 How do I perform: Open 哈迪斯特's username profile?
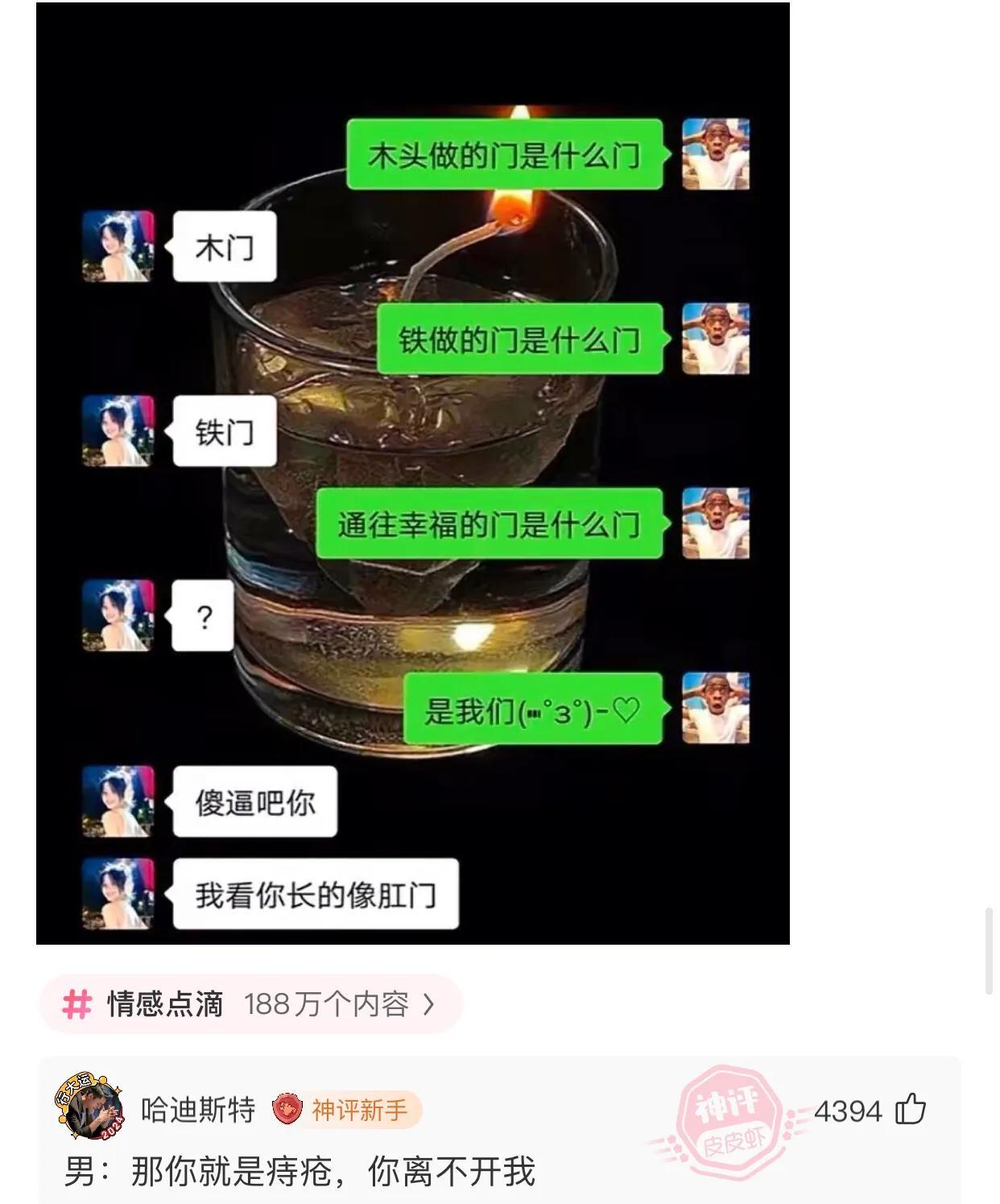point(197,1110)
